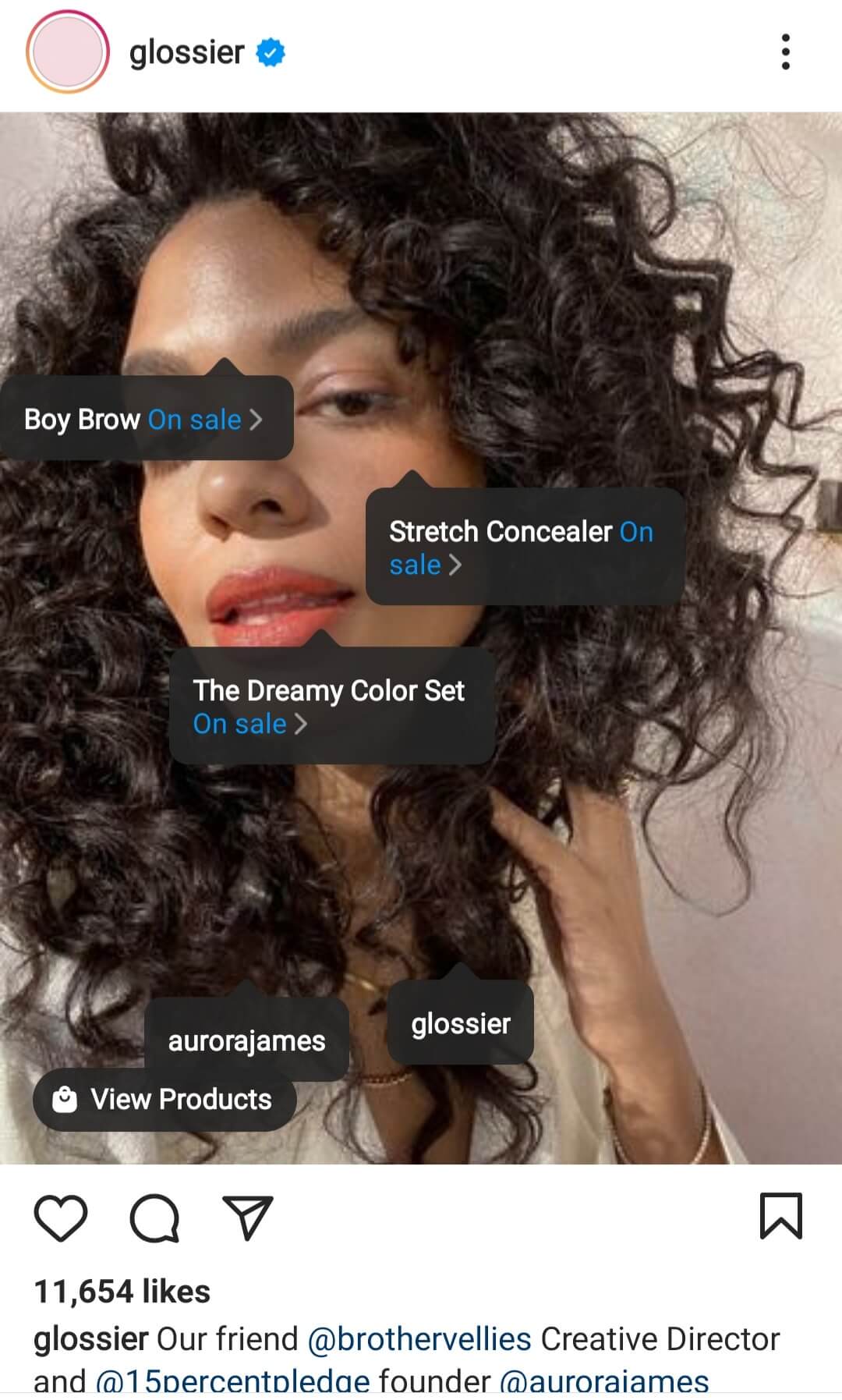Open the @15percentpledge mention in the caption
Screen dimensions: 842x1400
(232, 1381)
